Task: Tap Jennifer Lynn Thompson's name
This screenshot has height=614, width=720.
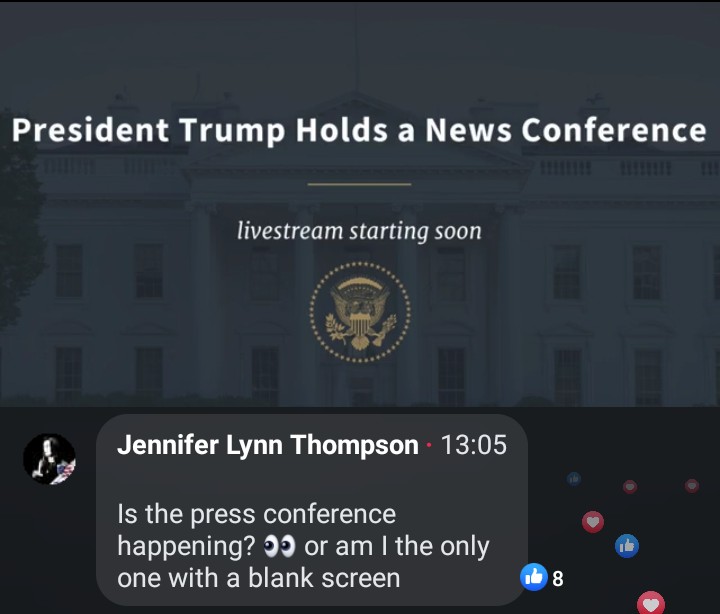Action: coord(267,446)
